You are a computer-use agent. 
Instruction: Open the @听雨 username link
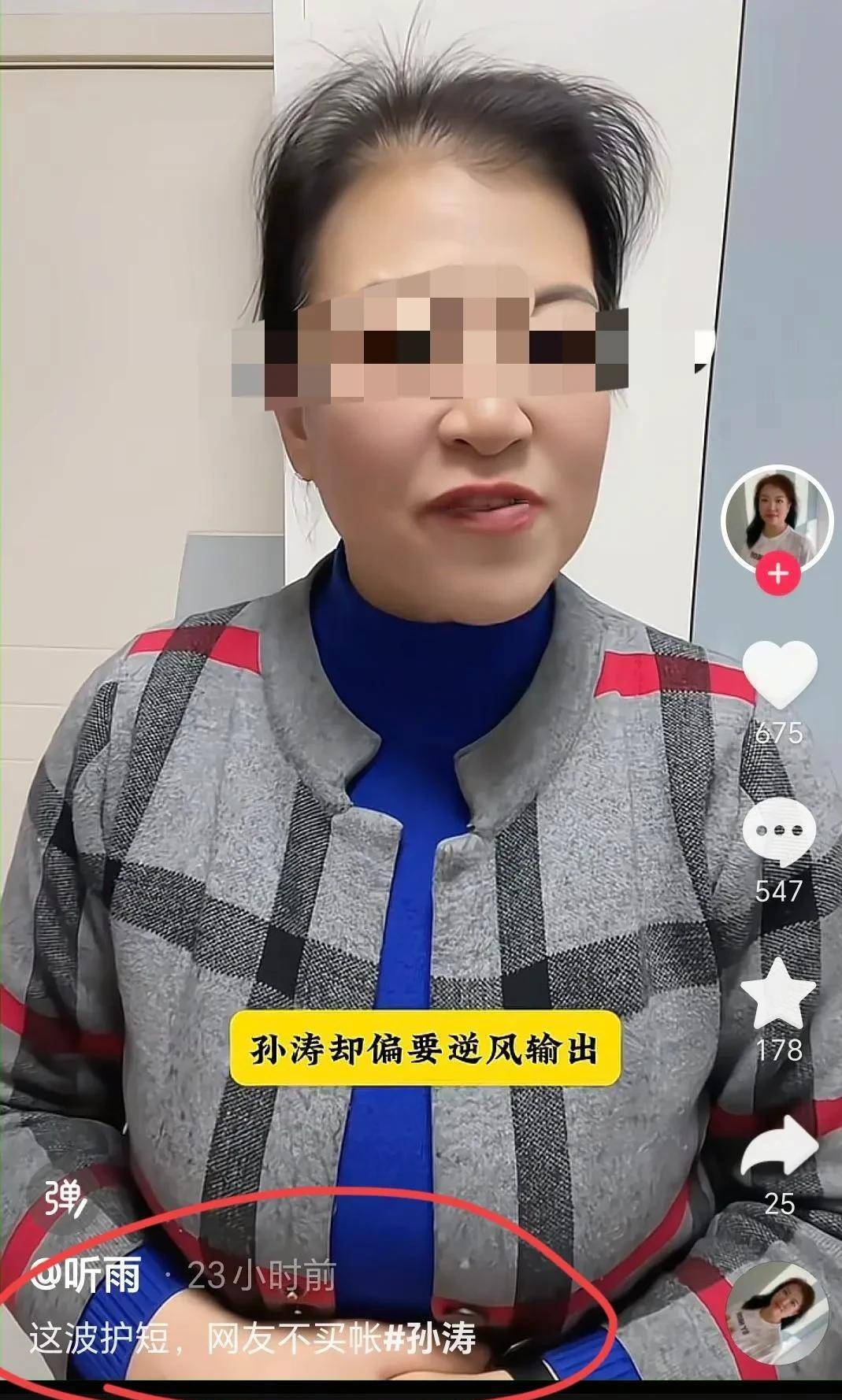coord(86,1275)
